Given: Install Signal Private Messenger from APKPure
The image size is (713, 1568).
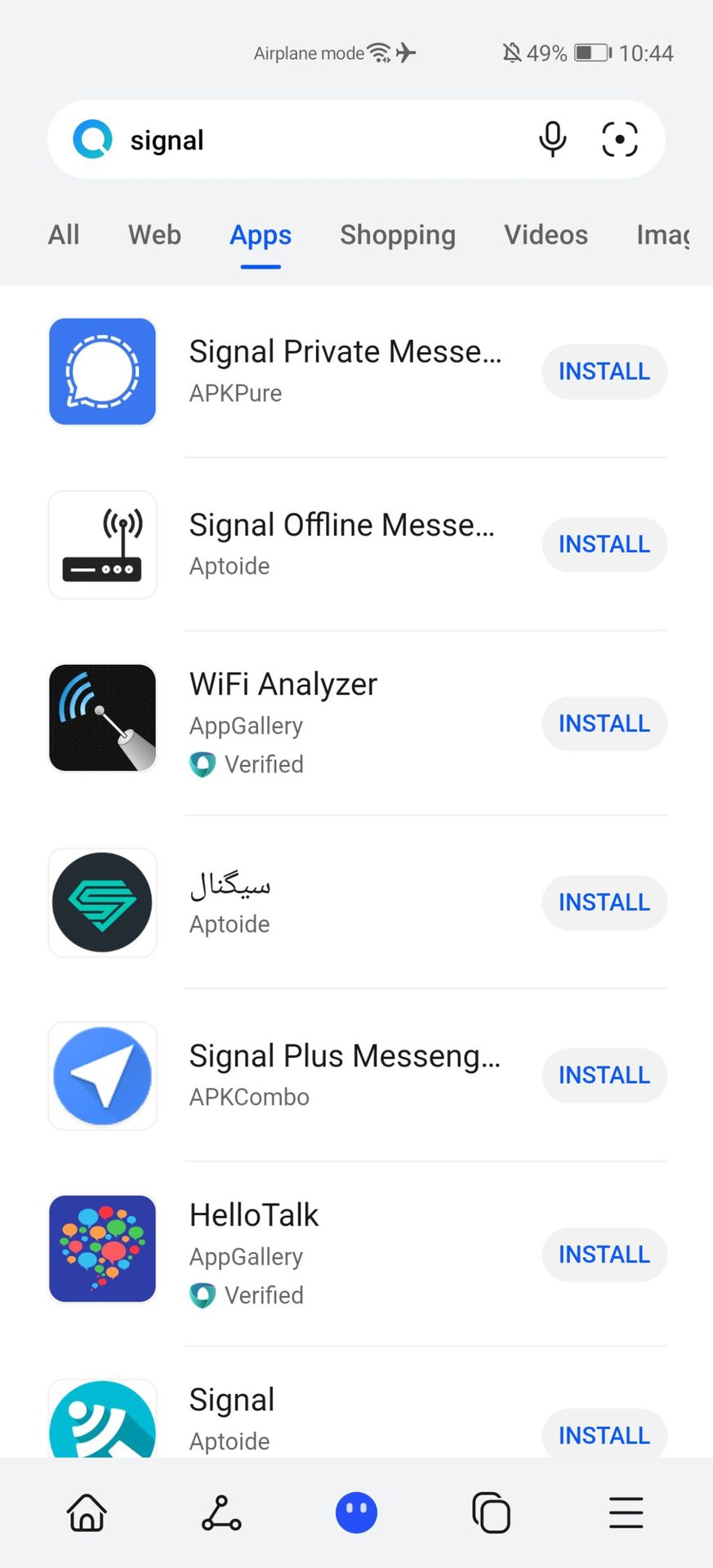Looking at the screenshot, I should point(604,372).
